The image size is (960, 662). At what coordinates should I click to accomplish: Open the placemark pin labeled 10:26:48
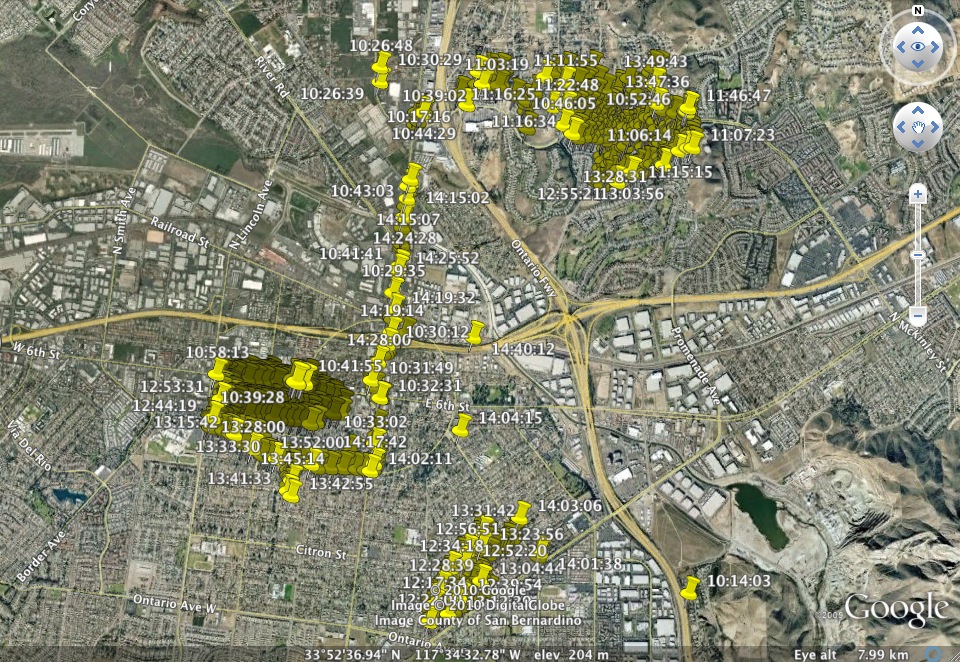pos(381,70)
